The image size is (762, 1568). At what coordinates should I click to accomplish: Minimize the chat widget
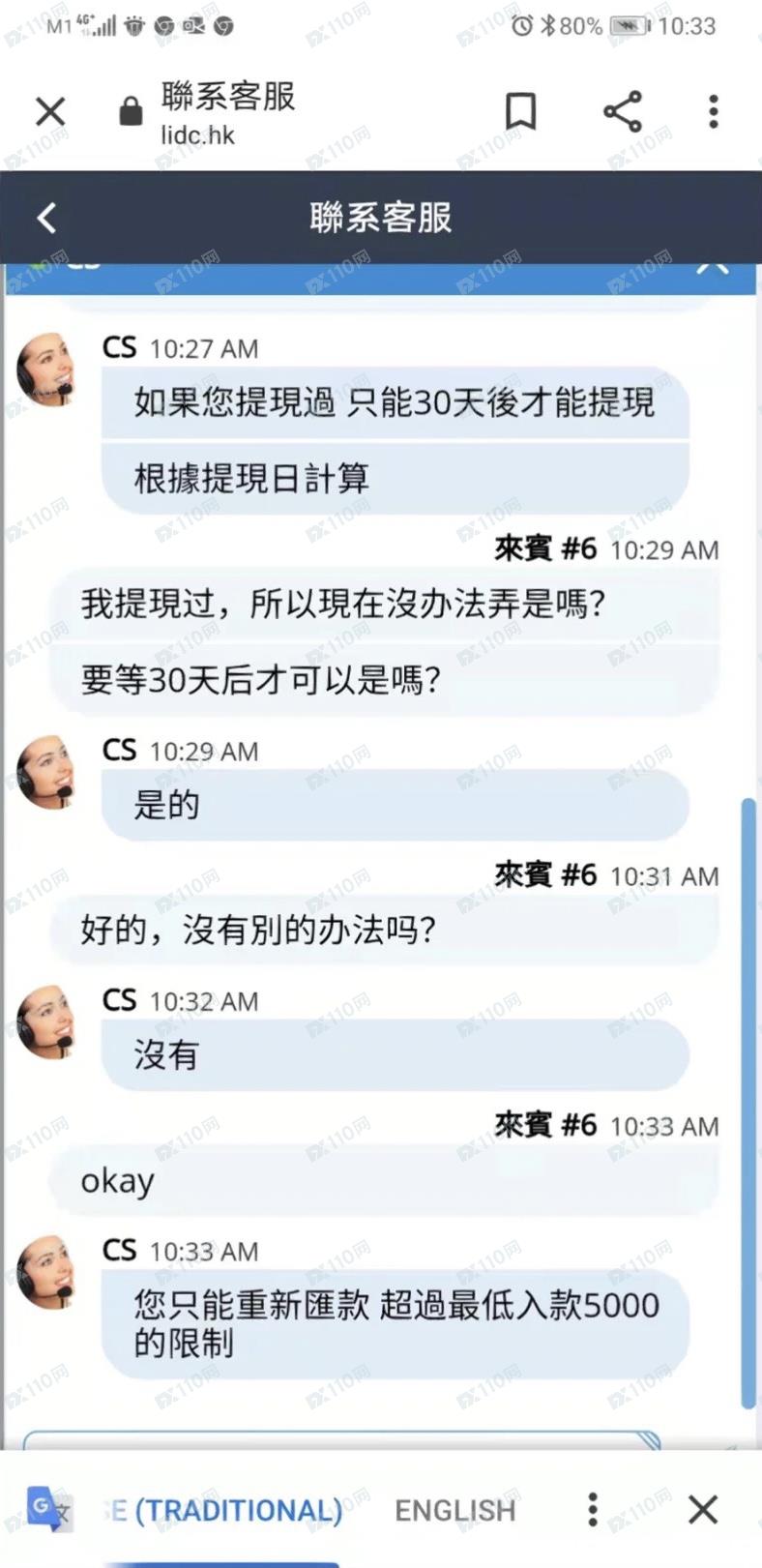[713, 266]
